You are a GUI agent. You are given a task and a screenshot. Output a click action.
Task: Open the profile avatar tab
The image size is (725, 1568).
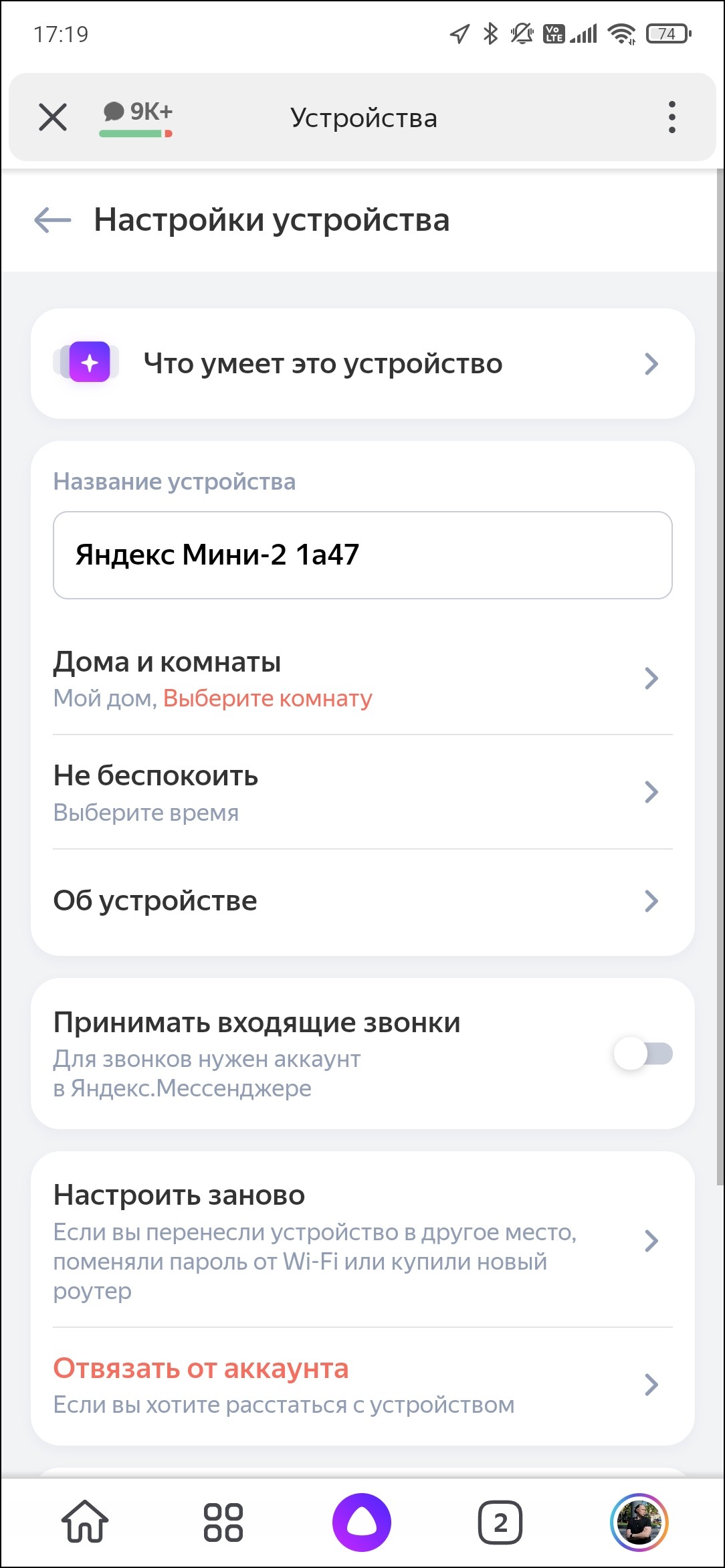point(639,1522)
